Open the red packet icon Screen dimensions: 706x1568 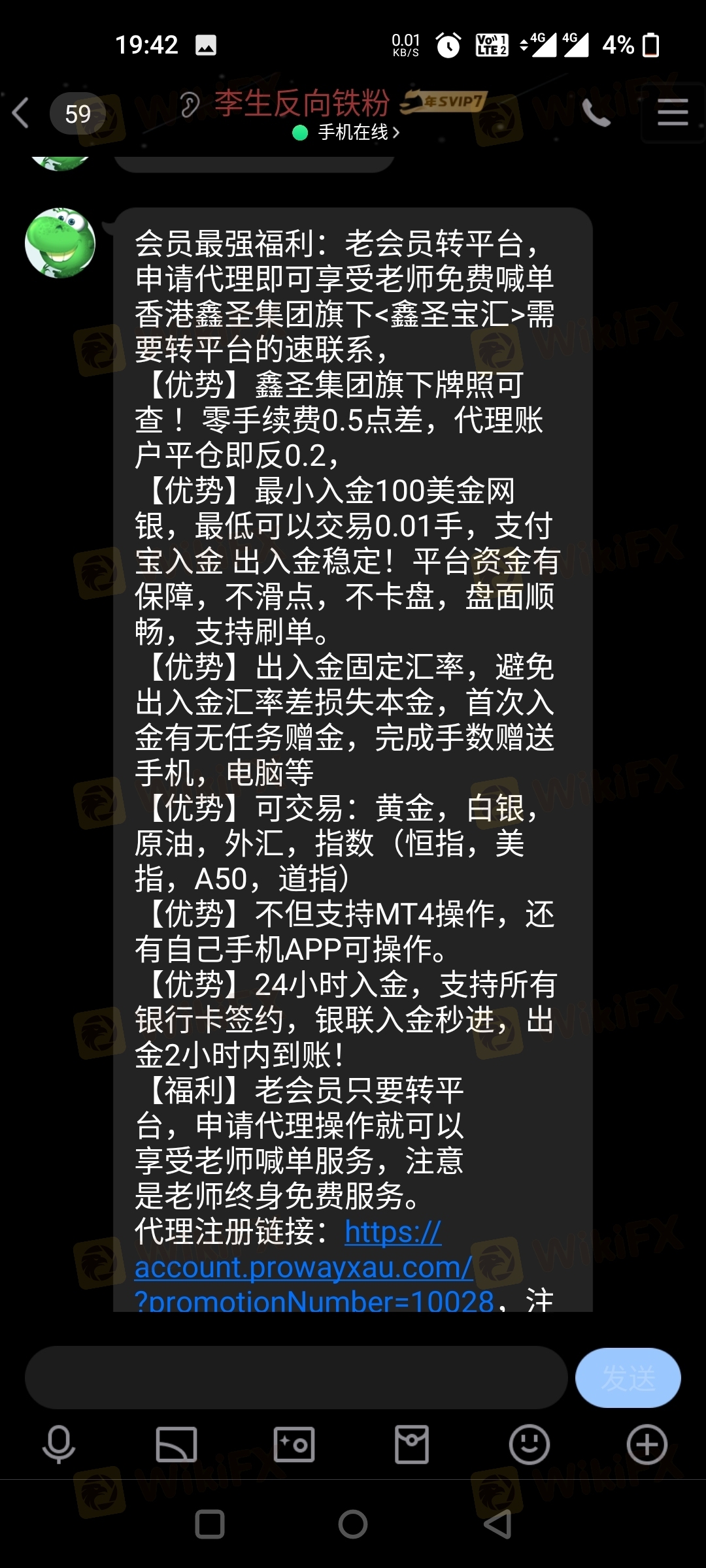pyautogui.click(x=412, y=1445)
